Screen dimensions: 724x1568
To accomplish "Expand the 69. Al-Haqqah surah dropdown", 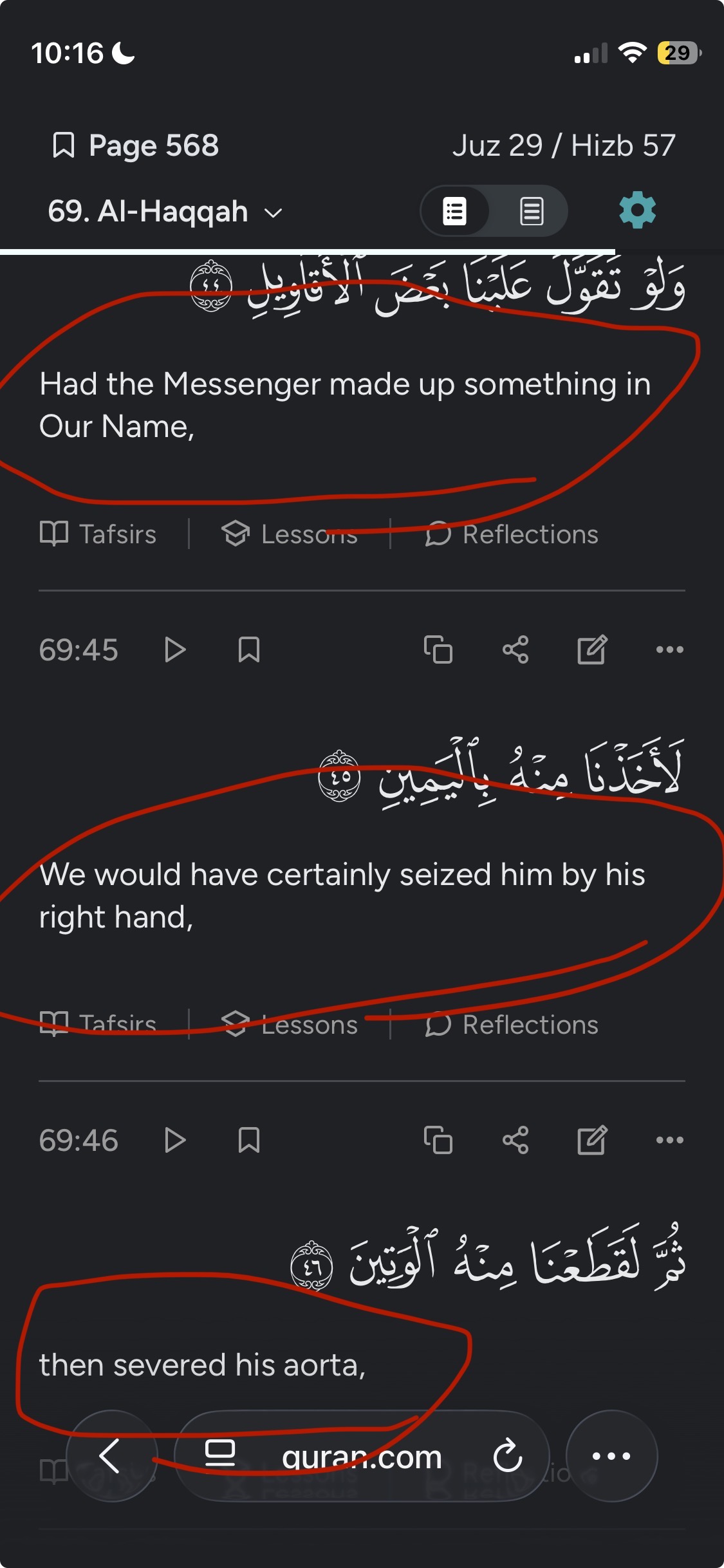I will coord(165,212).
